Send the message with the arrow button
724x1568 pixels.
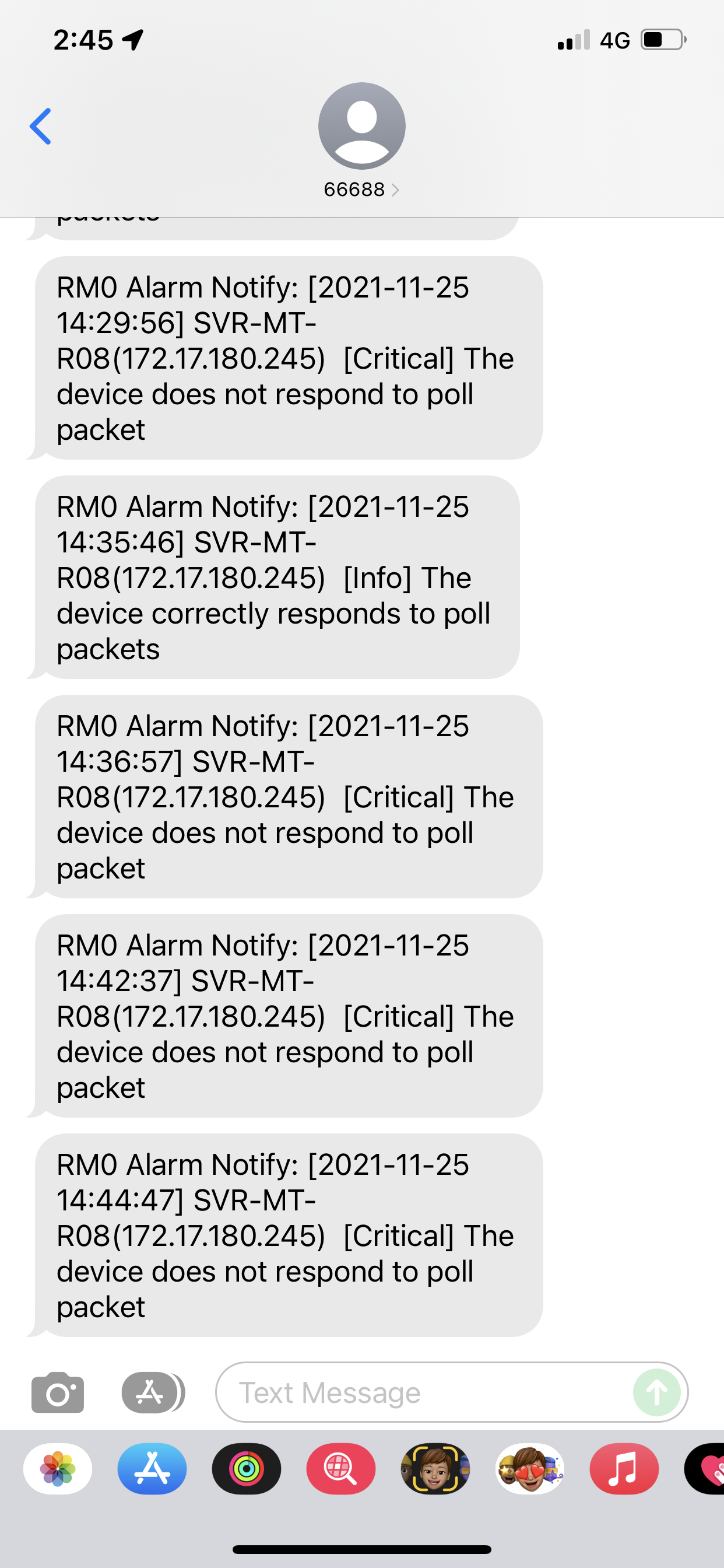point(656,1392)
